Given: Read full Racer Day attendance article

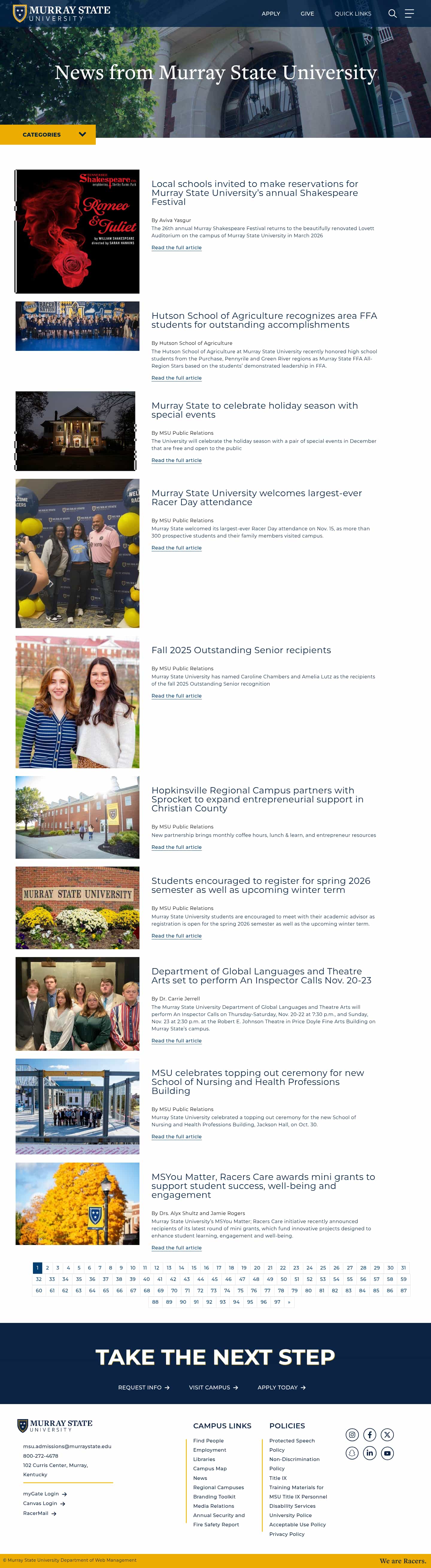Looking at the screenshot, I should [x=176, y=548].
